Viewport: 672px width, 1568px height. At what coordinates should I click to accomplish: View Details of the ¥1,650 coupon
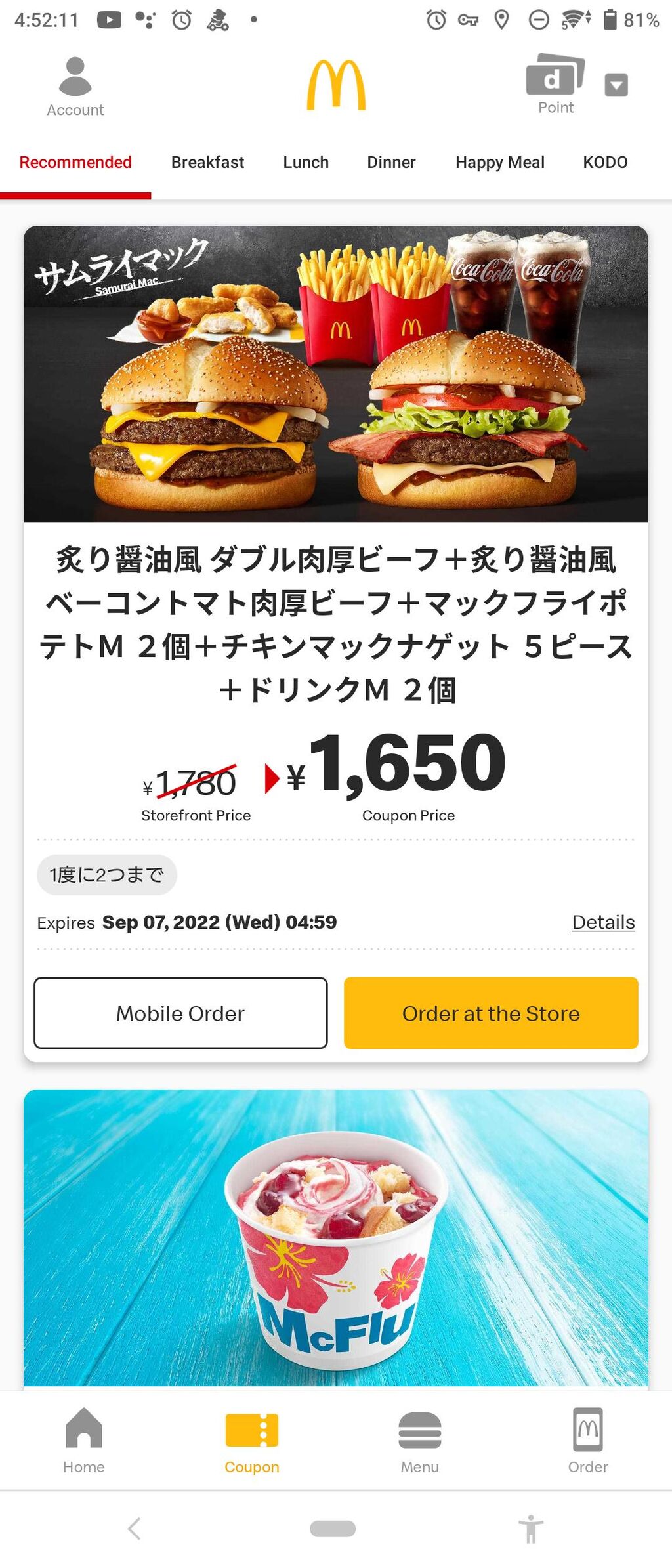pyautogui.click(x=603, y=922)
